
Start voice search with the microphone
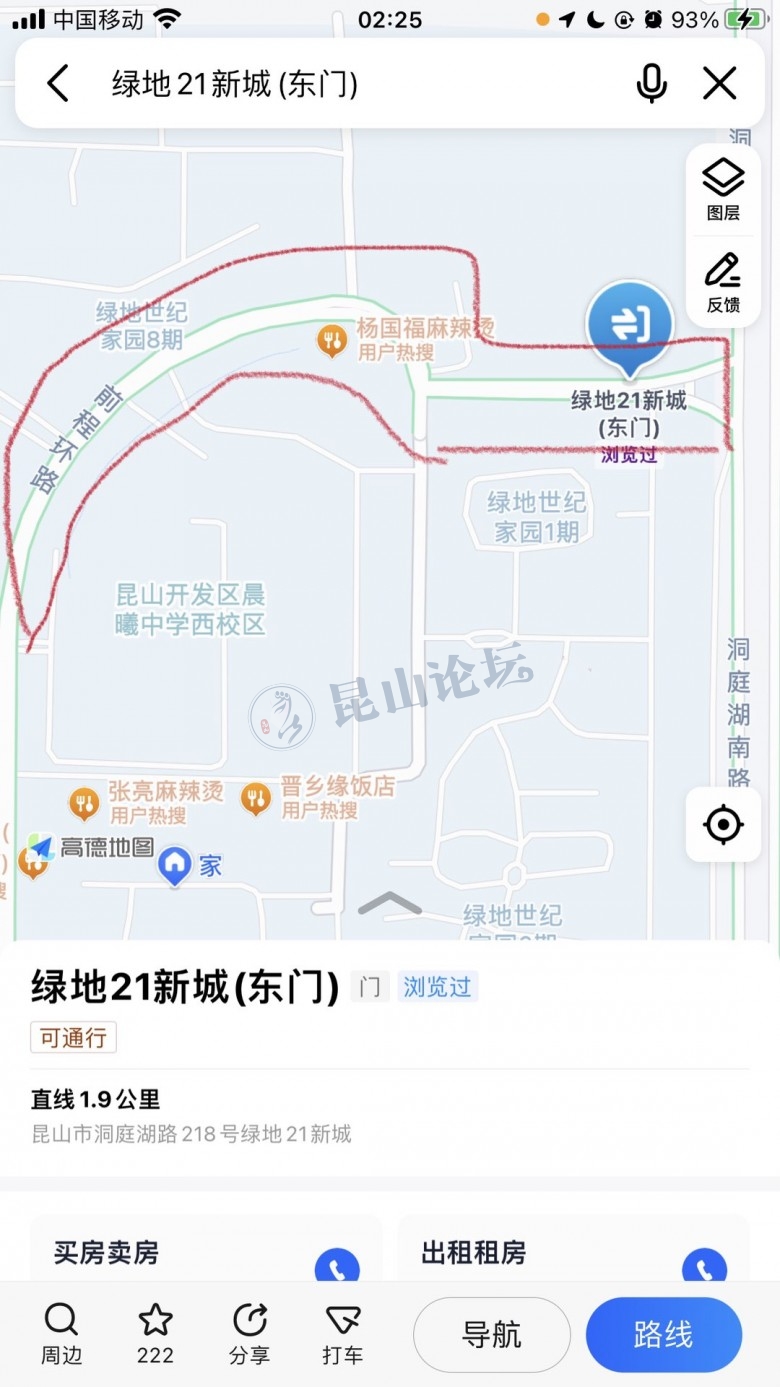[651, 84]
